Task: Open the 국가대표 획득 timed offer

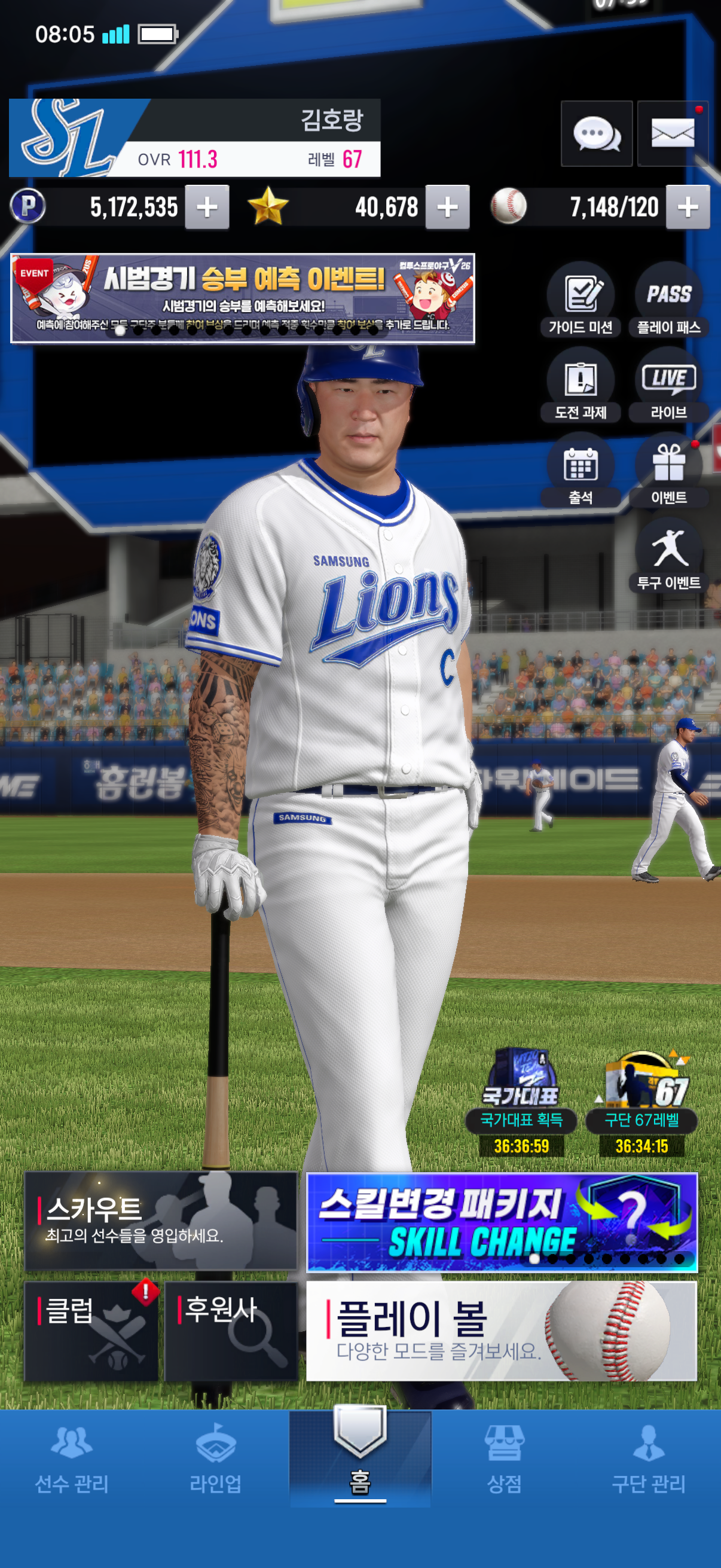Action: [521, 1102]
